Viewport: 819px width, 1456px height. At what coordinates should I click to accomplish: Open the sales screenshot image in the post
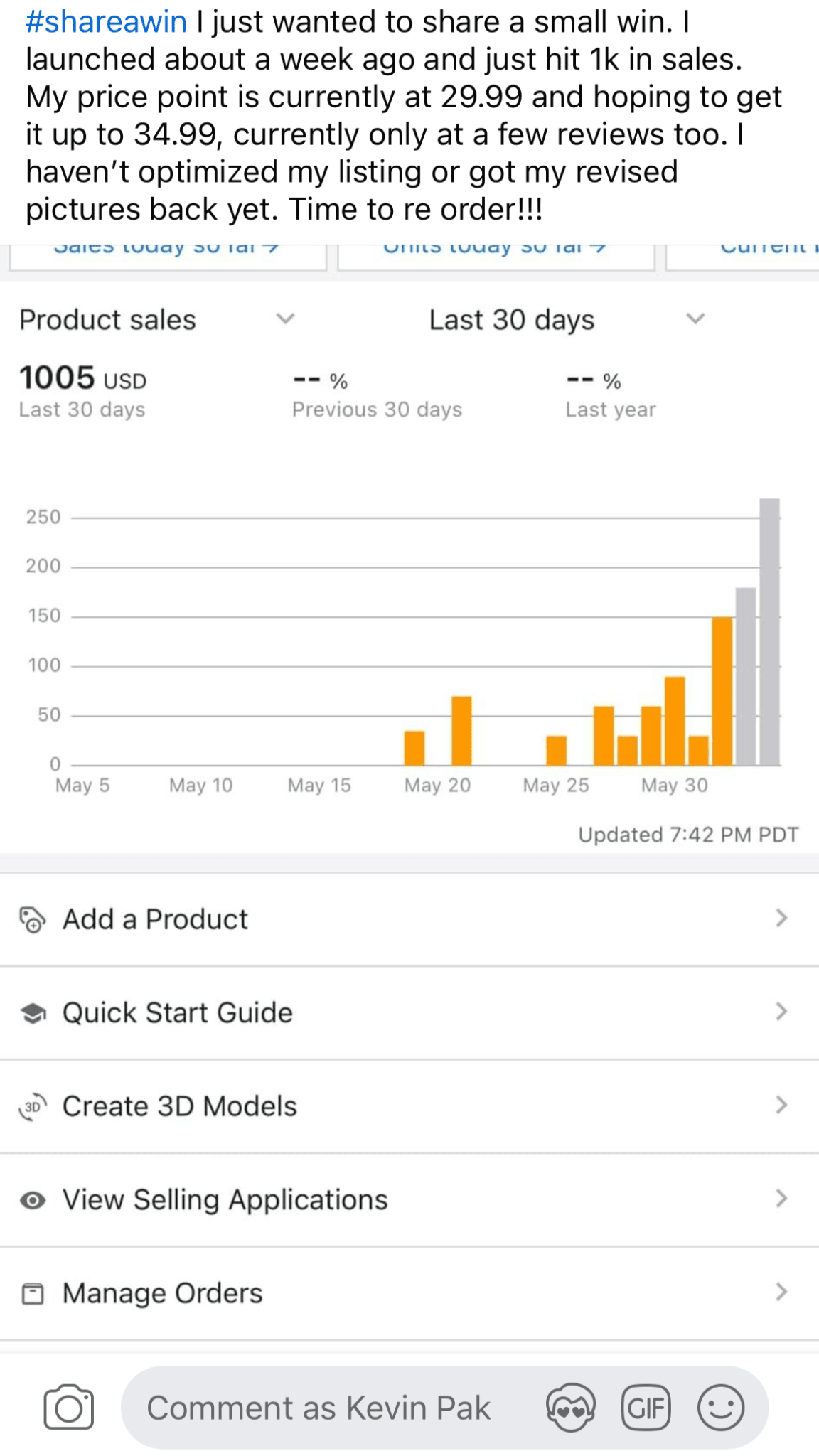tap(409, 782)
